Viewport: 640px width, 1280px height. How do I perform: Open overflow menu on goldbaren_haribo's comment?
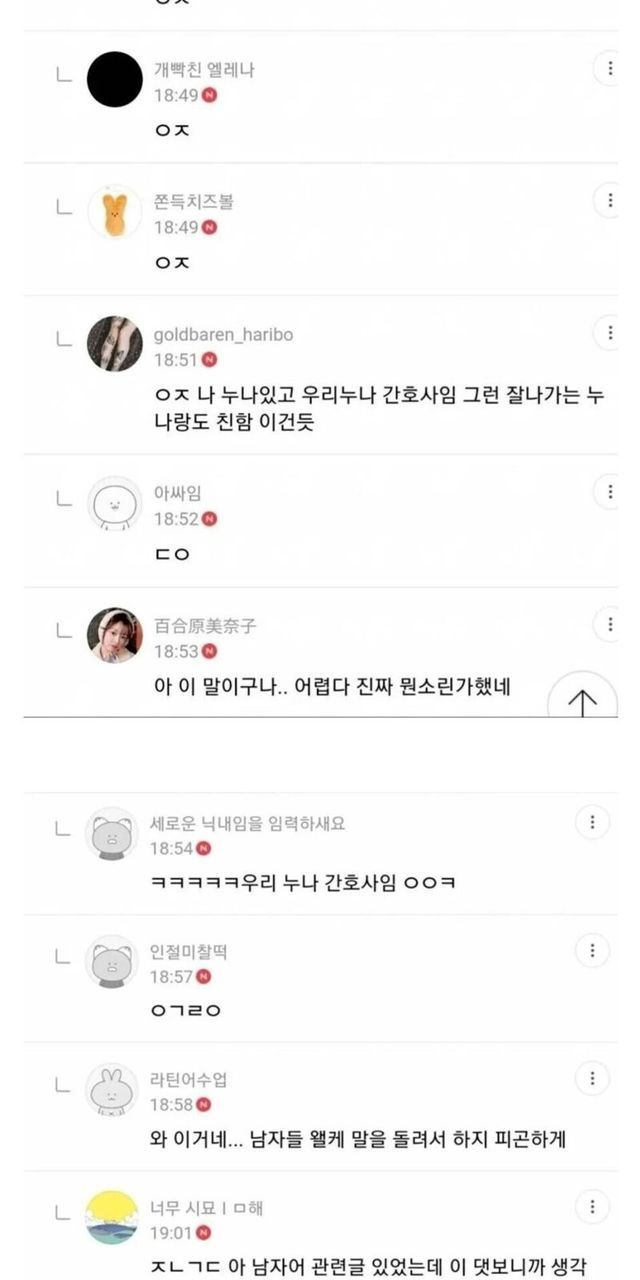(609, 332)
